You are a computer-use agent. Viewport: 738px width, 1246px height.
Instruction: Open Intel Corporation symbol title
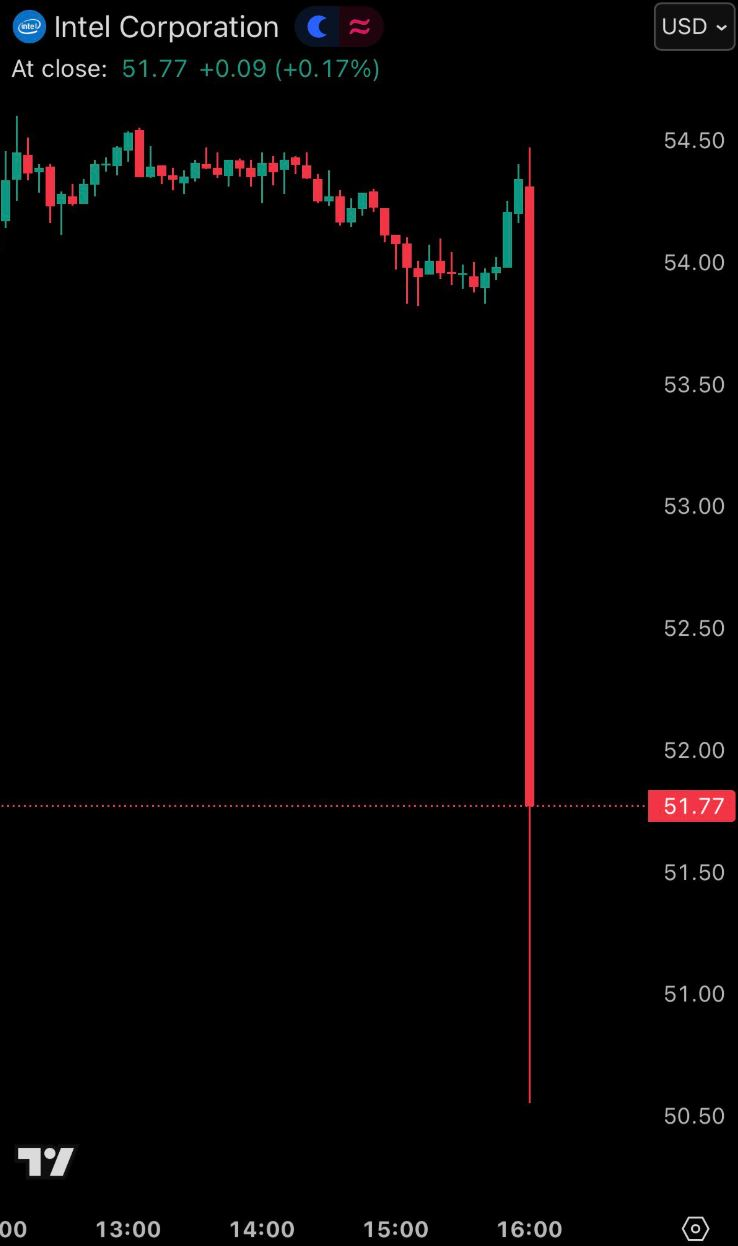[x=166, y=27]
